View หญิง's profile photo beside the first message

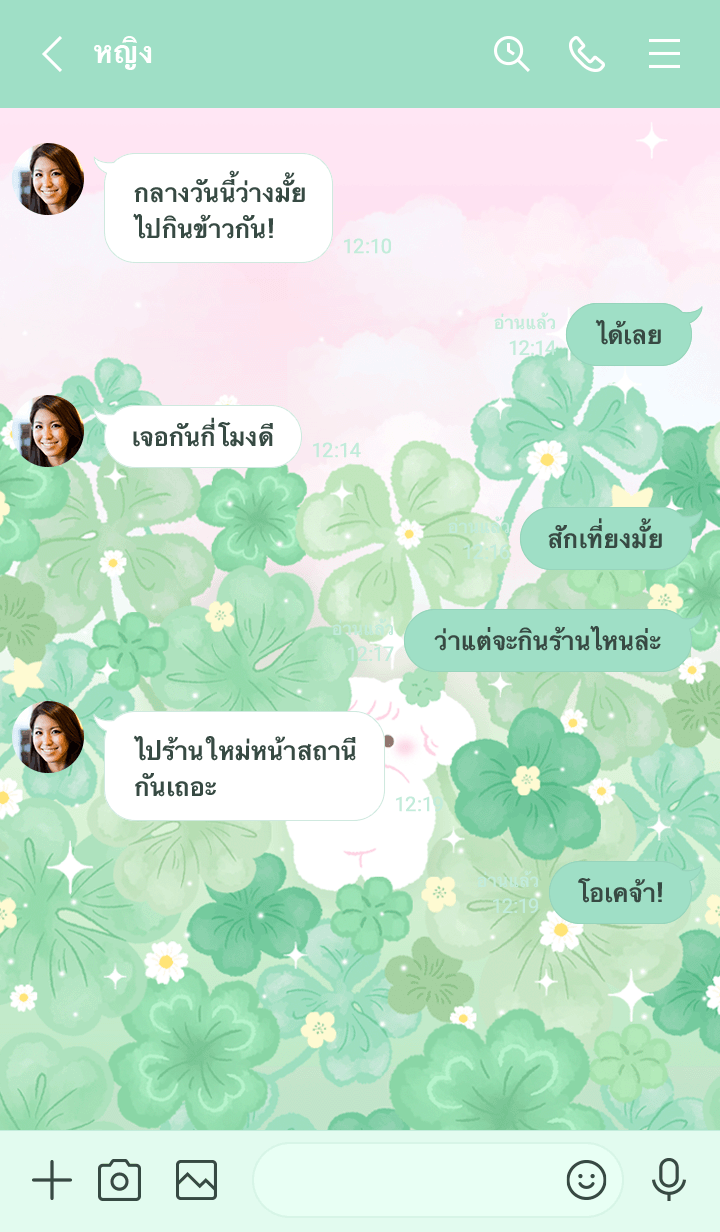pos(48,179)
